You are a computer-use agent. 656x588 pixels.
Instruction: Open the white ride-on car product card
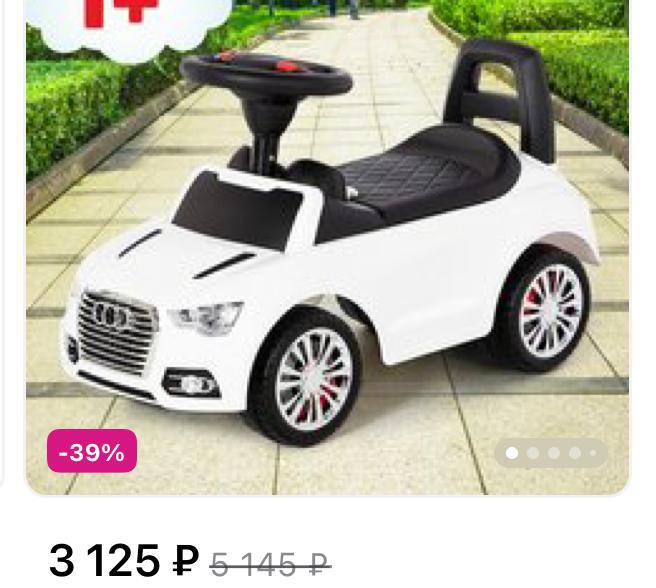(x=327, y=247)
